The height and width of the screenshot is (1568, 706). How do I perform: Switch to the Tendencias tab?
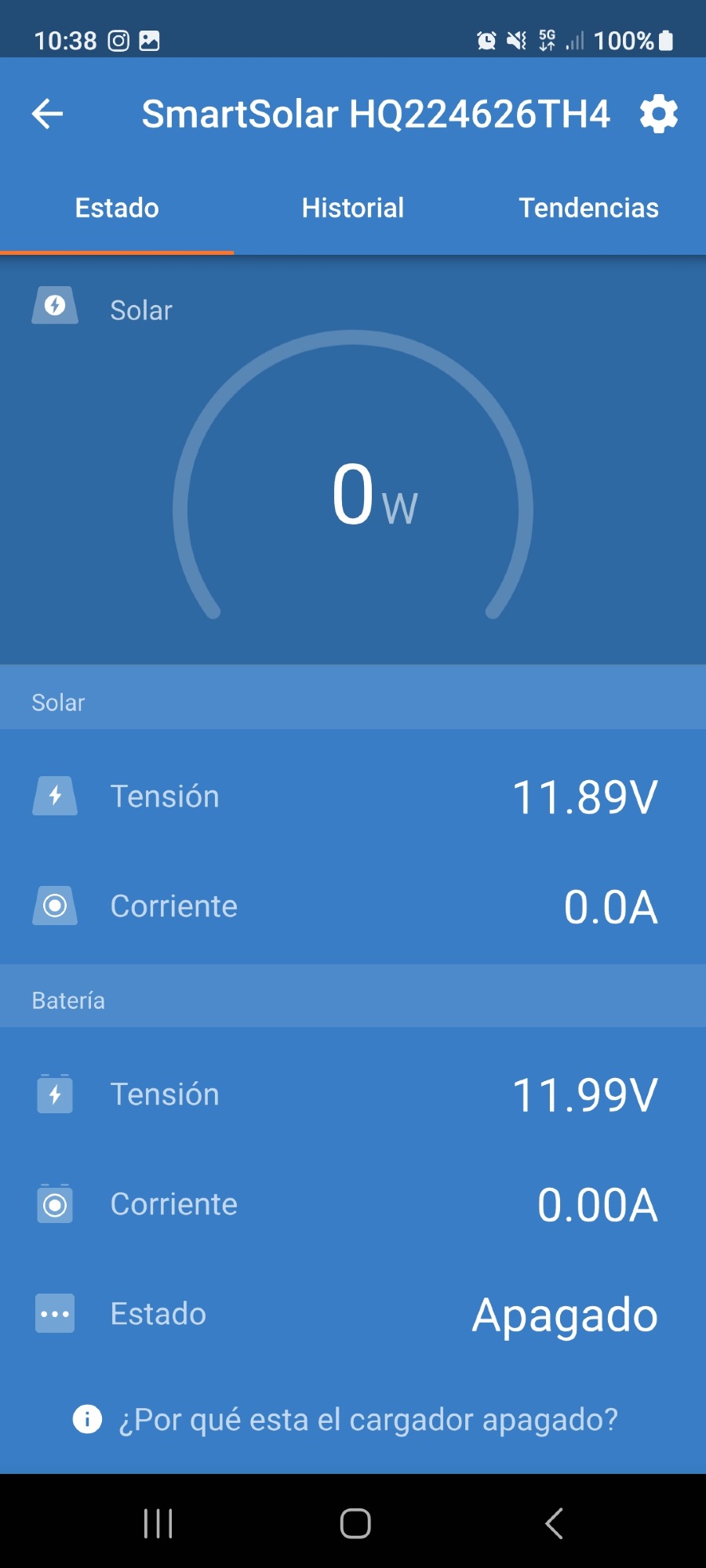(588, 208)
